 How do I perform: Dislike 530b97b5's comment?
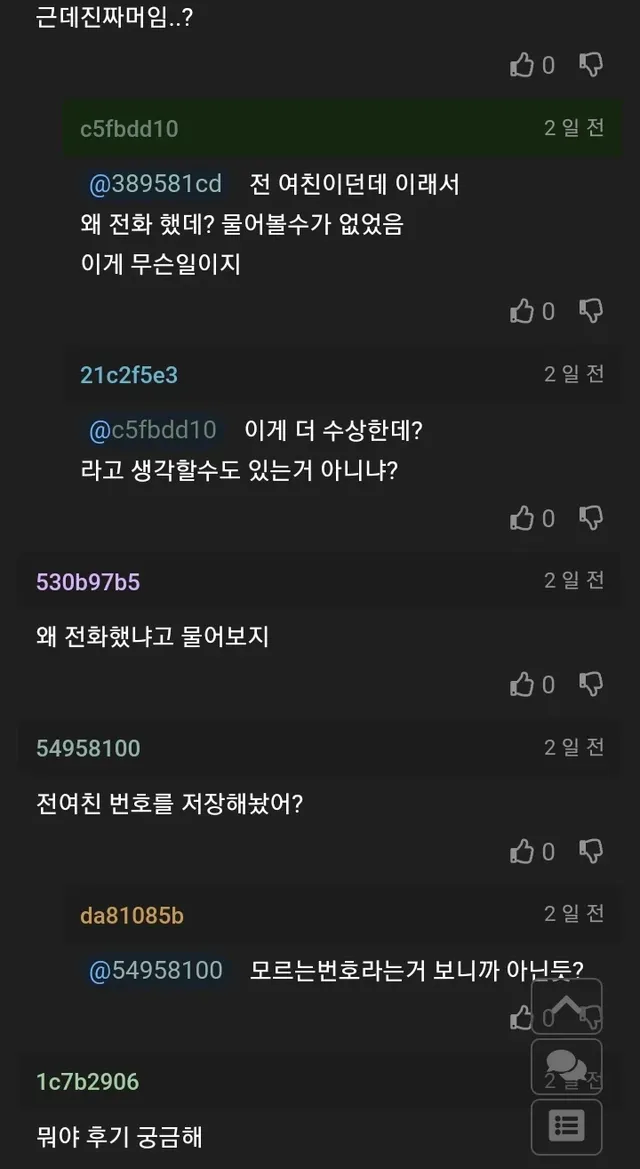[x=591, y=684]
